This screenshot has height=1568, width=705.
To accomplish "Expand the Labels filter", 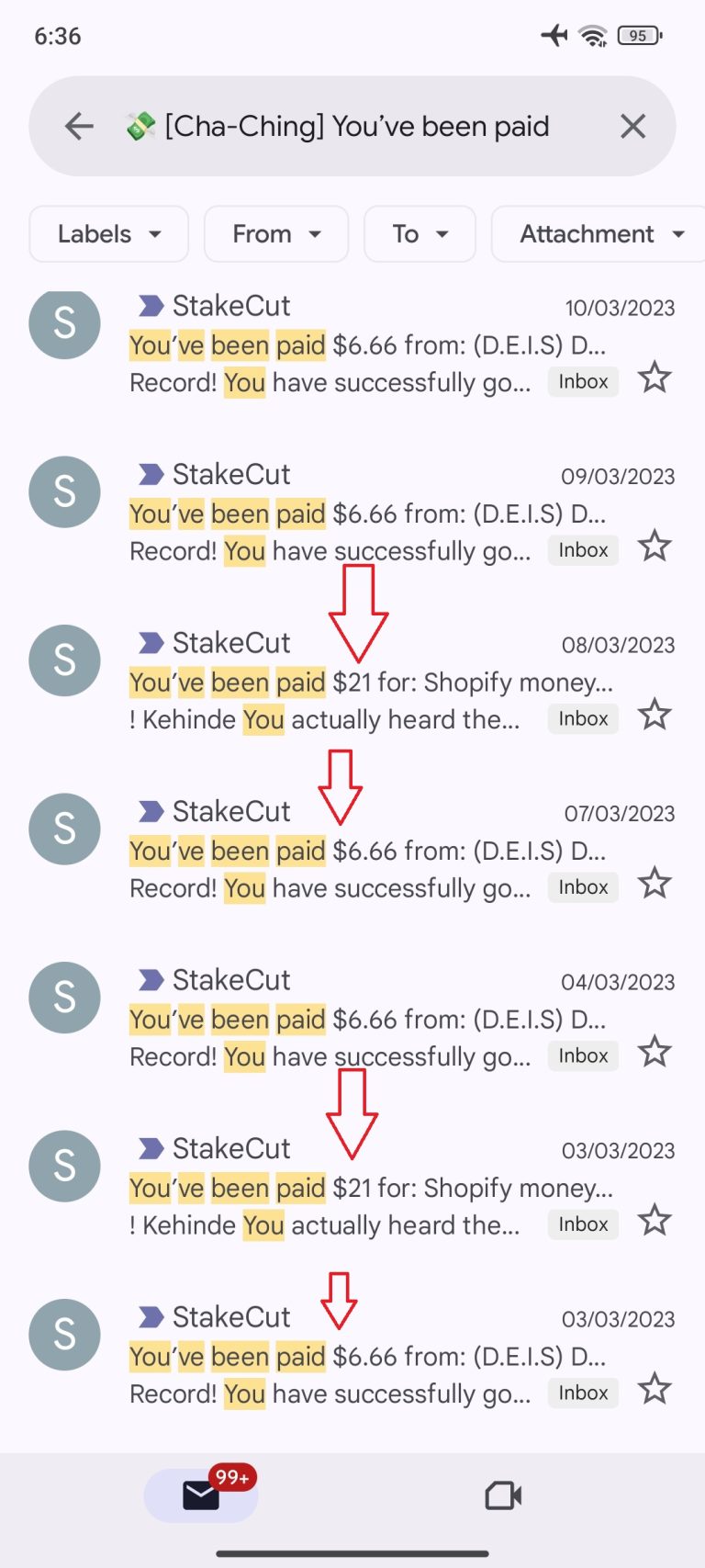I will tap(109, 234).
